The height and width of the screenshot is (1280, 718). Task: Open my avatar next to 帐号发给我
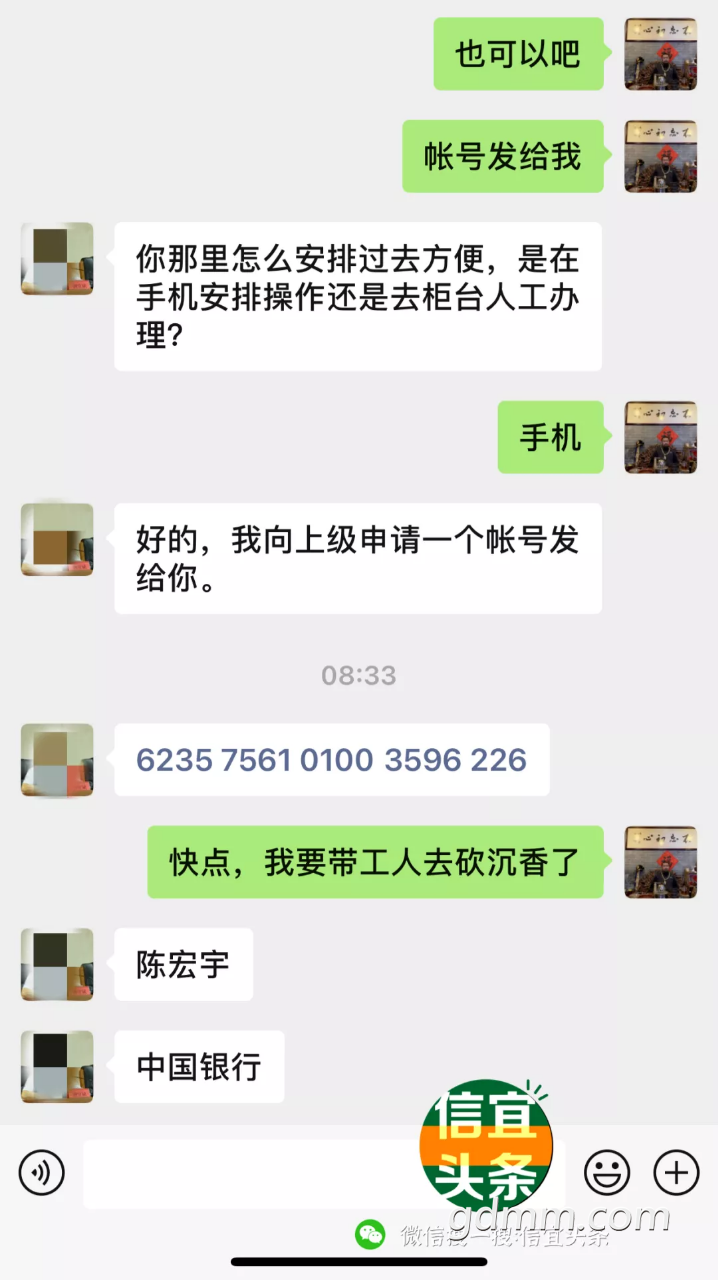660,156
